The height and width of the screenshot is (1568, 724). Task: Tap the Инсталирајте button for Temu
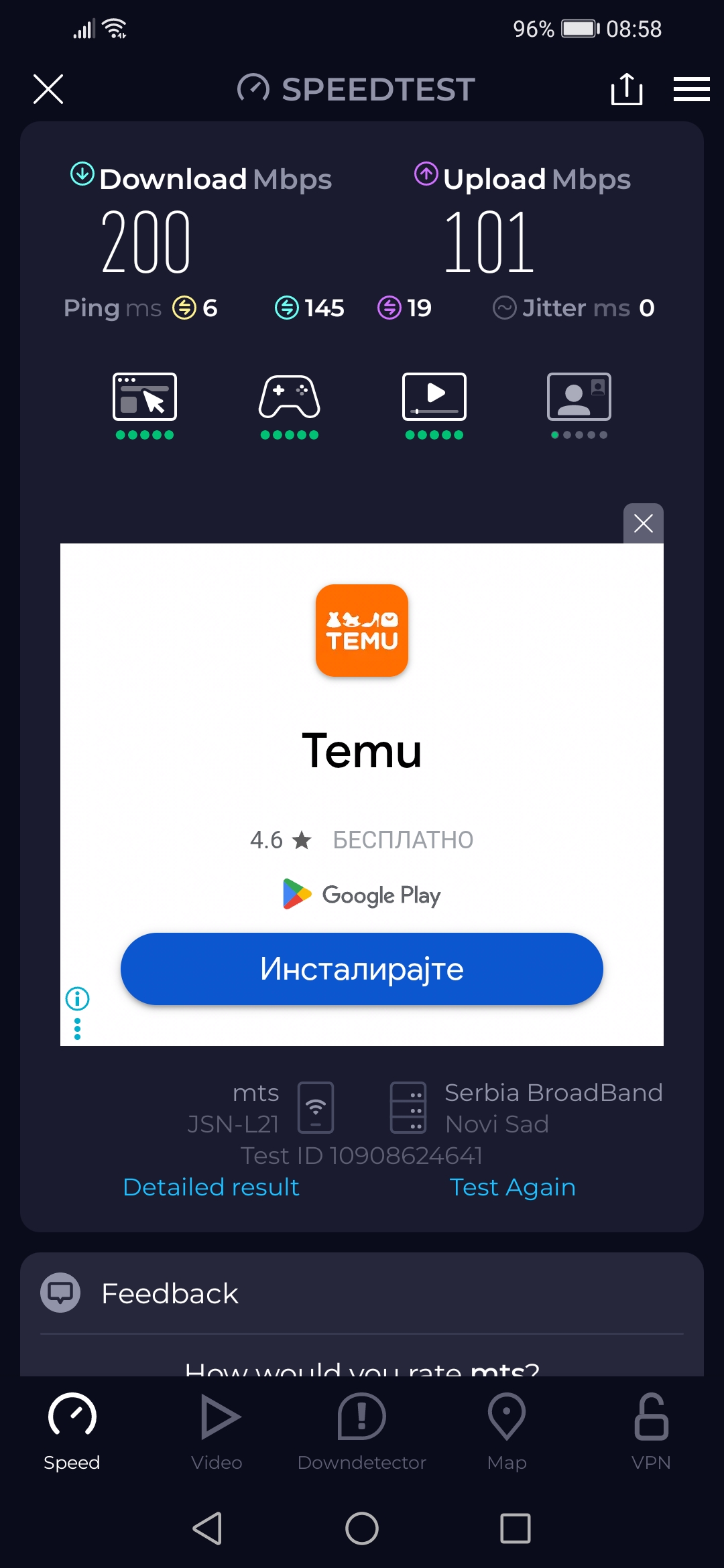tap(362, 969)
